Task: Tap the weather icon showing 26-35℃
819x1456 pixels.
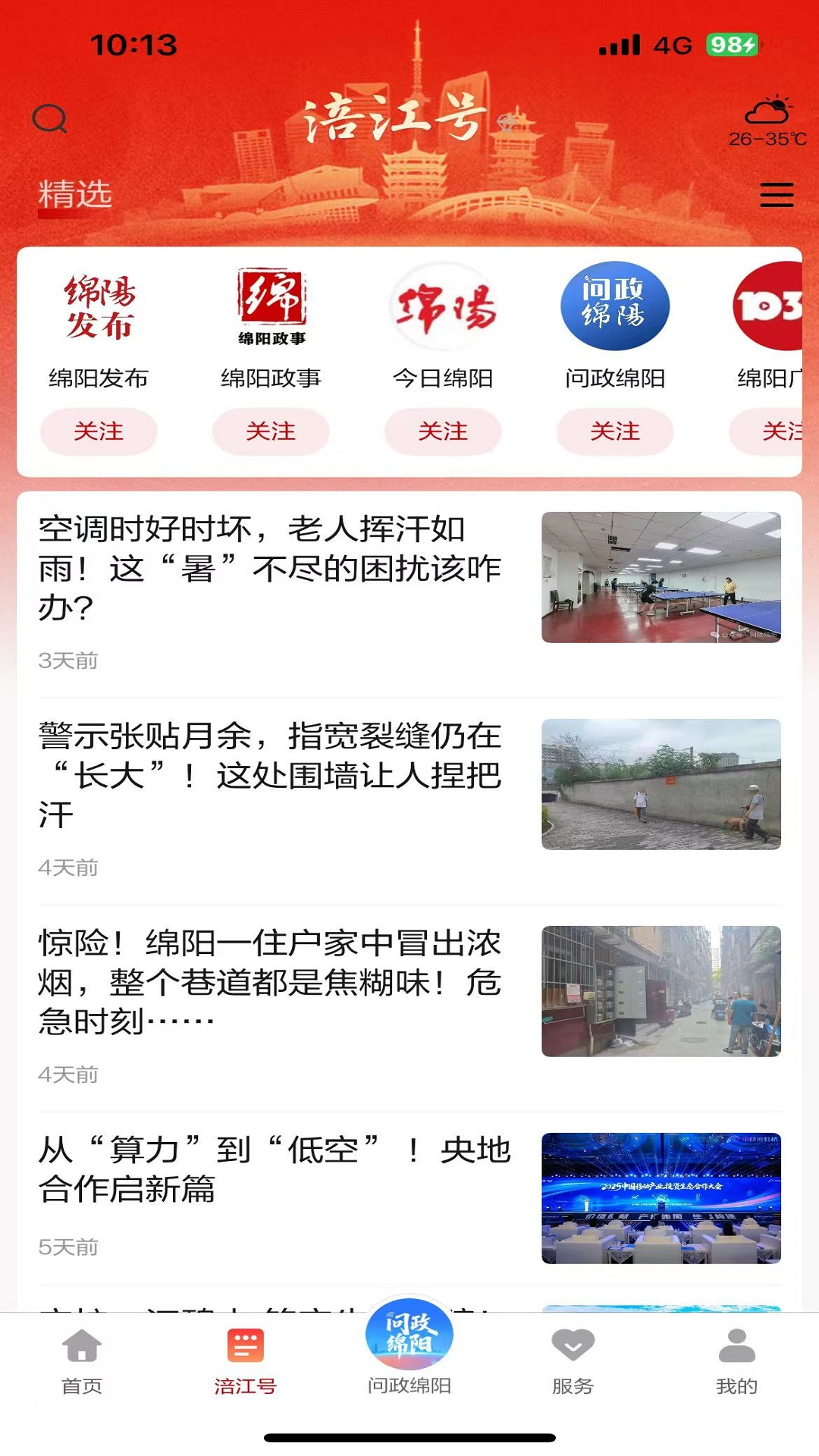Action: 767,121
